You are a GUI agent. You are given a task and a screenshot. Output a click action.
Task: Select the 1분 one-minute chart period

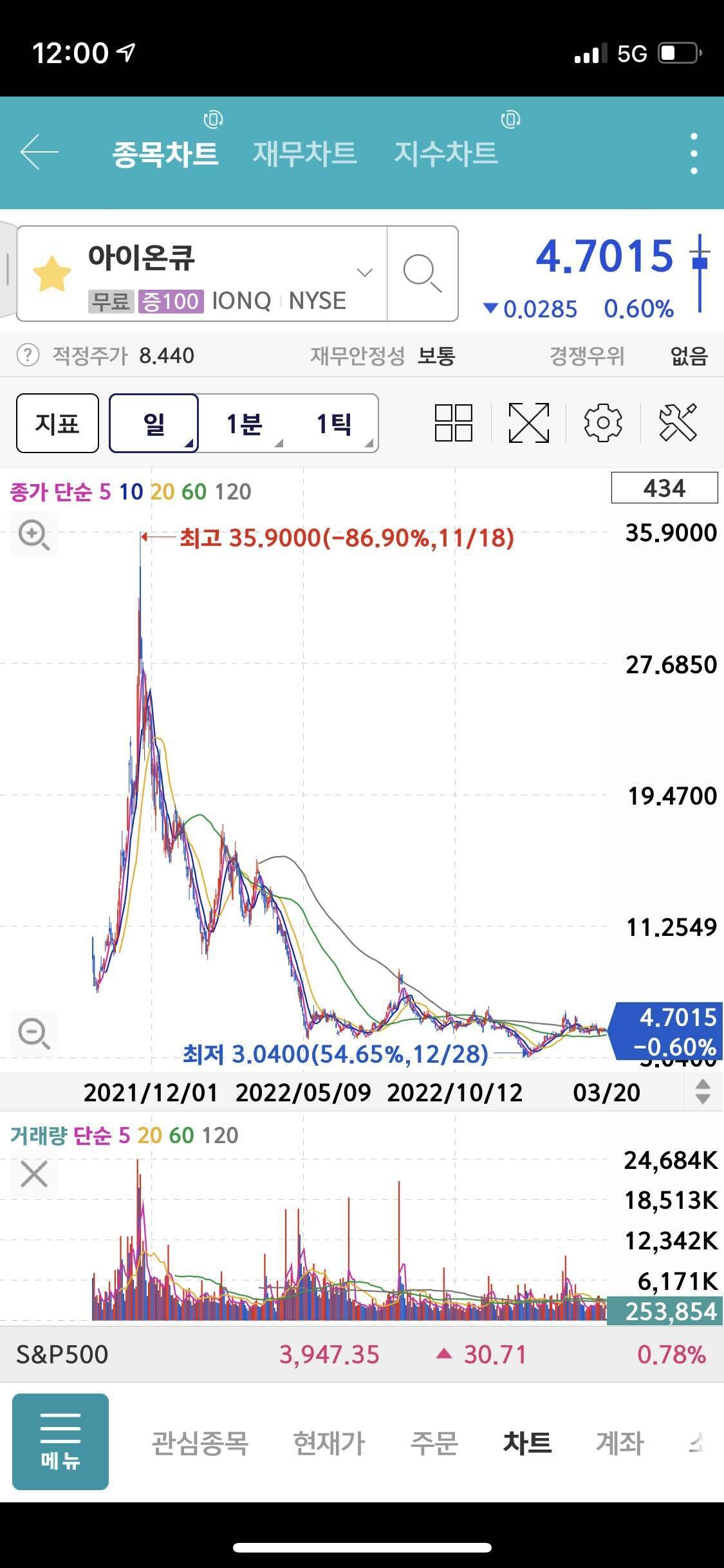point(244,423)
